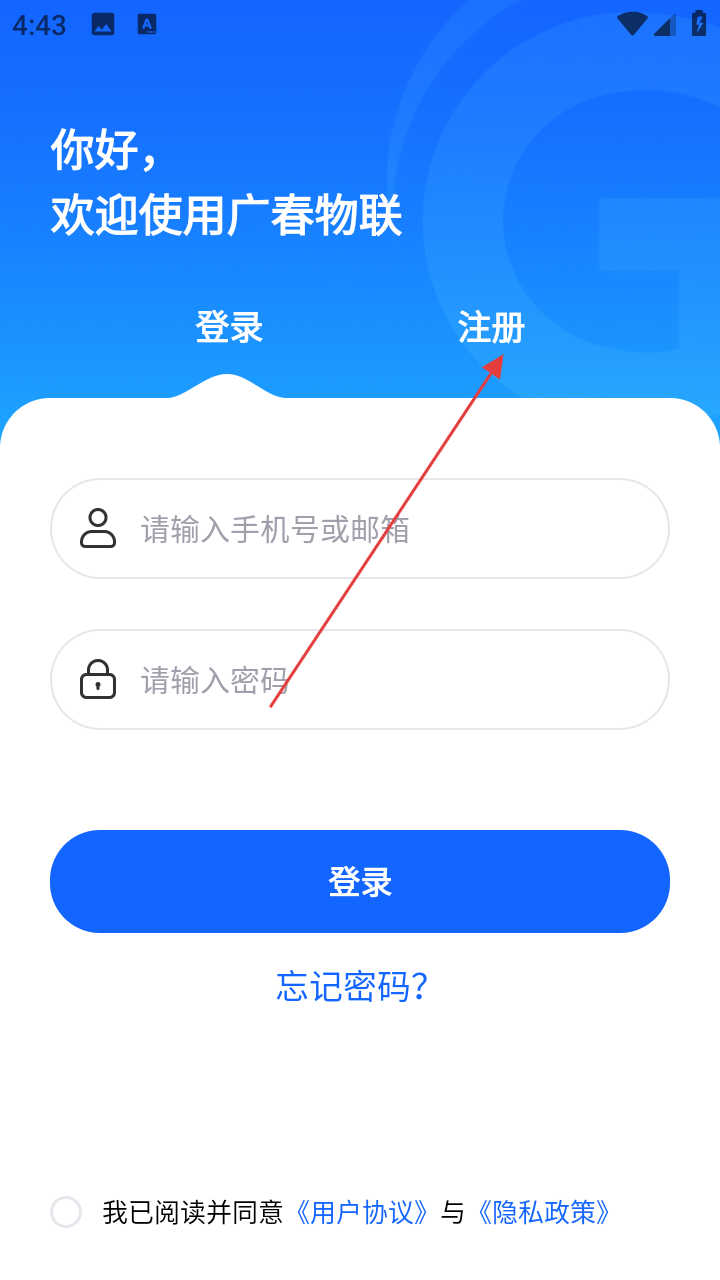
Task: Select the 登录 tab
Action: [x=229, y=327]
